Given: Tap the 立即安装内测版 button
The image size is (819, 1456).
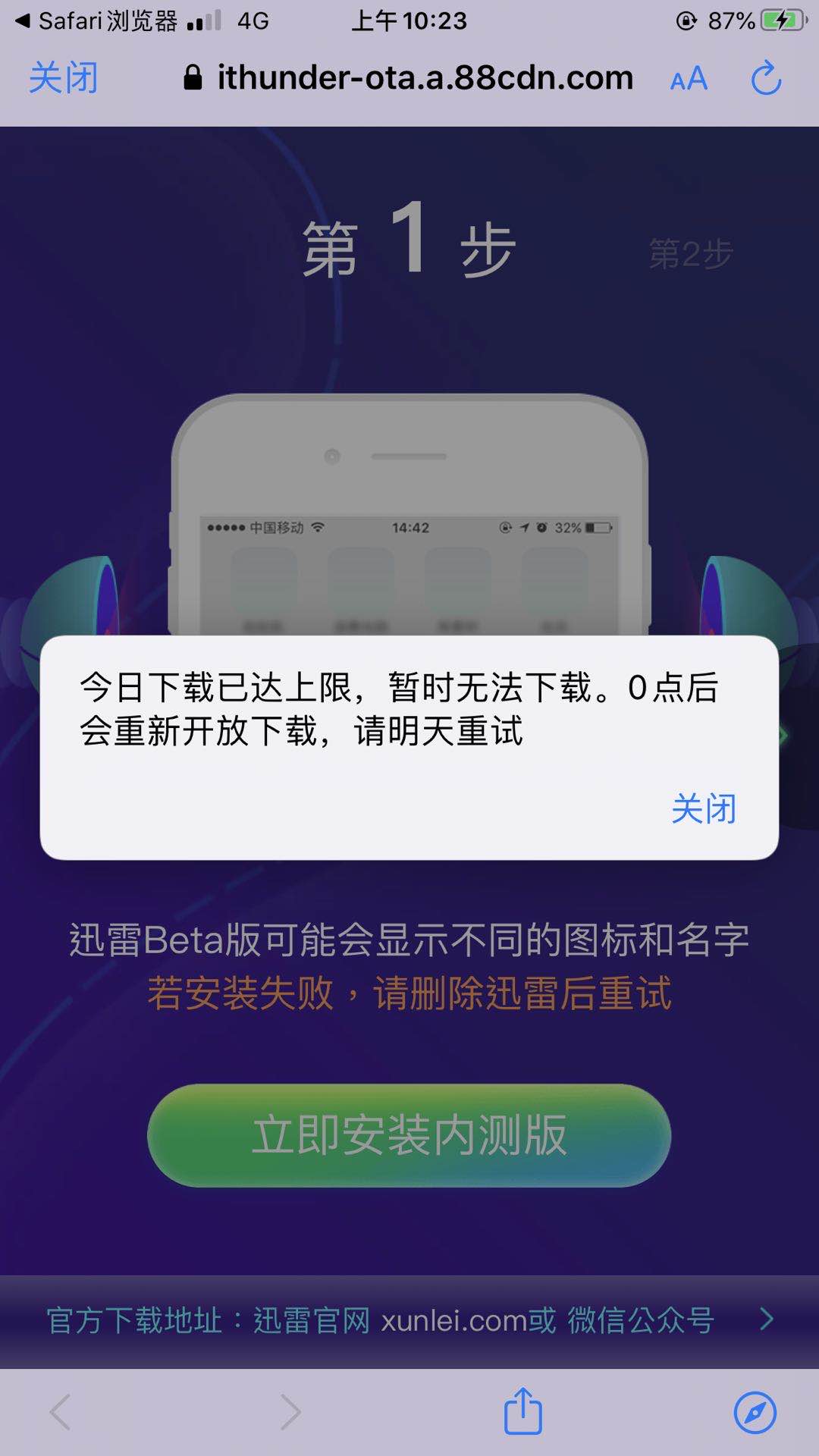Looking at the screenshot, I should (x=409, y=1135).
